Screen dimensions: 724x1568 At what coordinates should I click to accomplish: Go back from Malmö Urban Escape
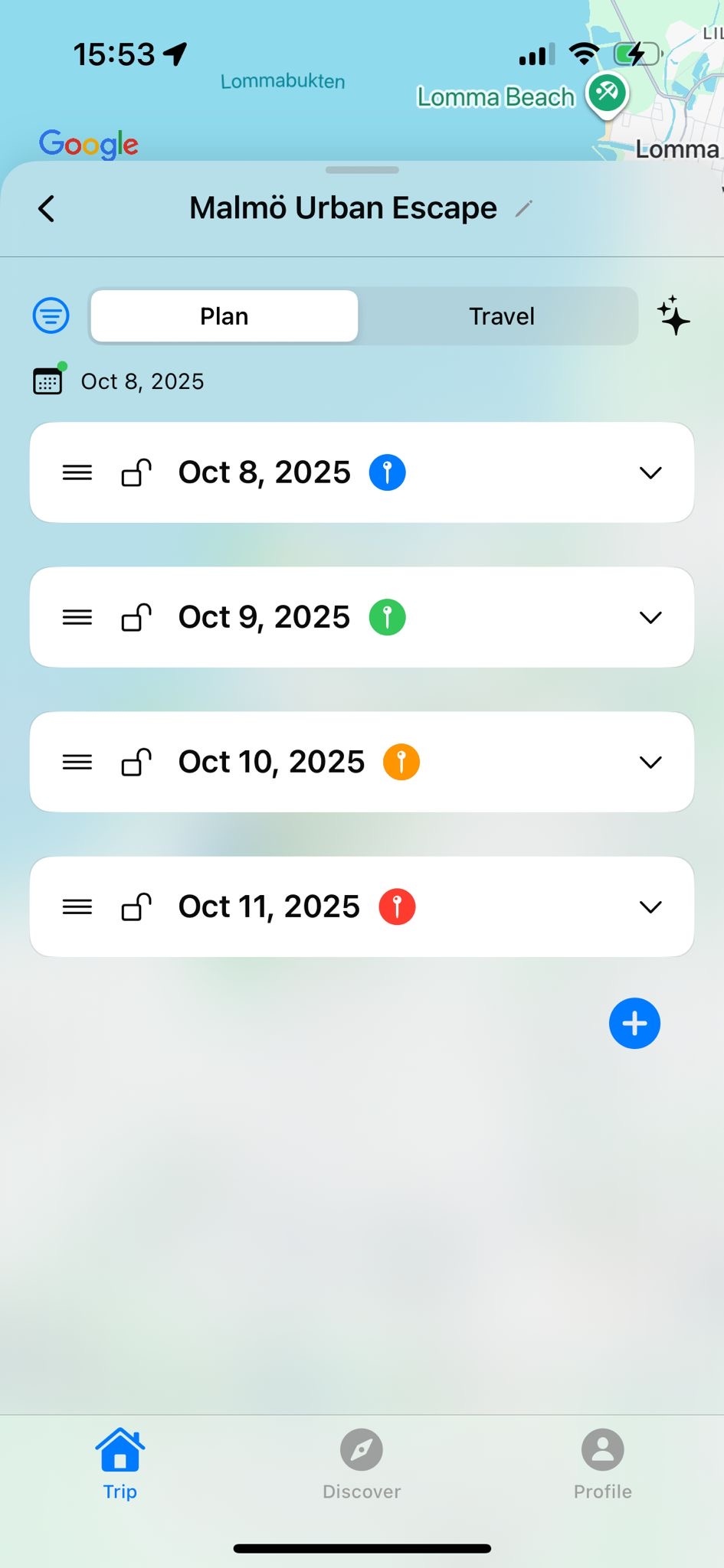pos(47,208)
